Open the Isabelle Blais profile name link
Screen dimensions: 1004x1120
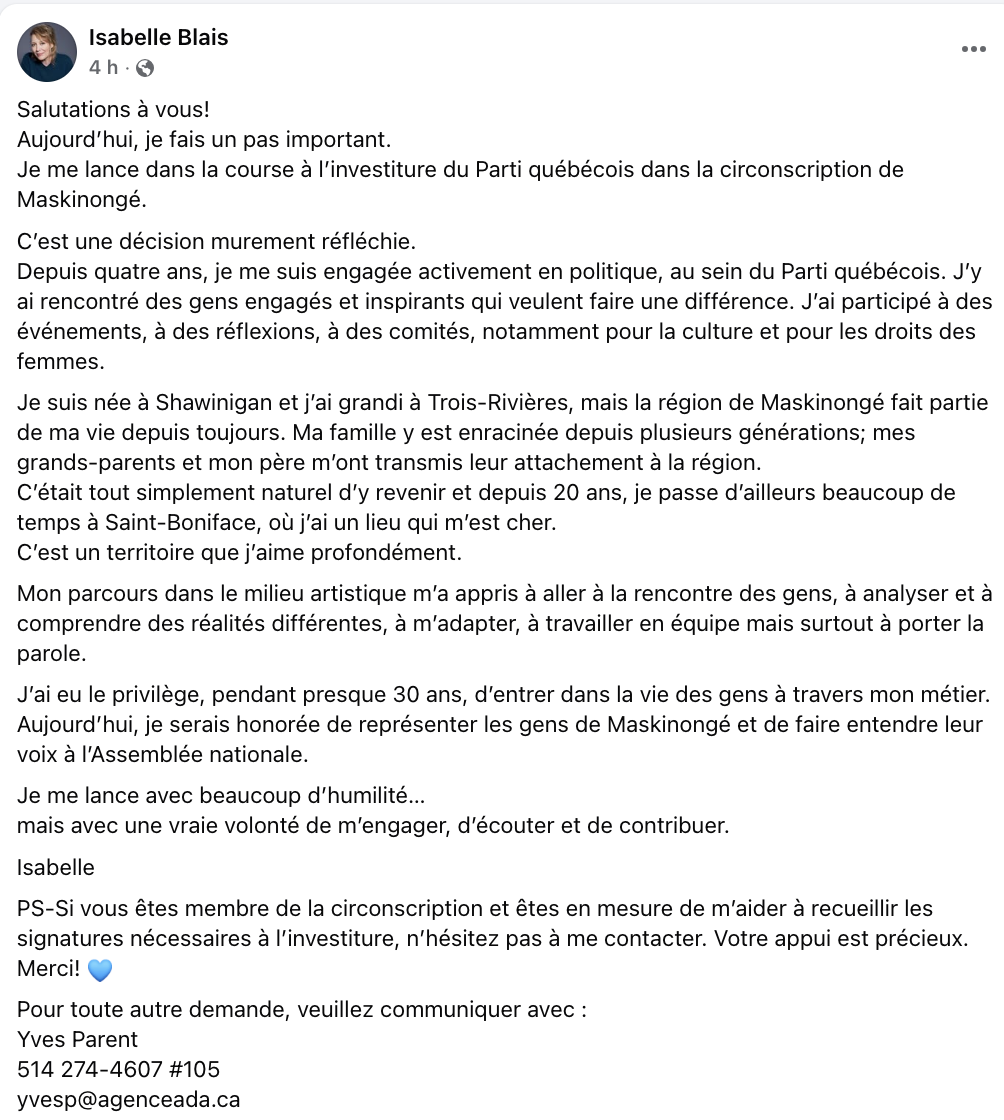[158, 38]
